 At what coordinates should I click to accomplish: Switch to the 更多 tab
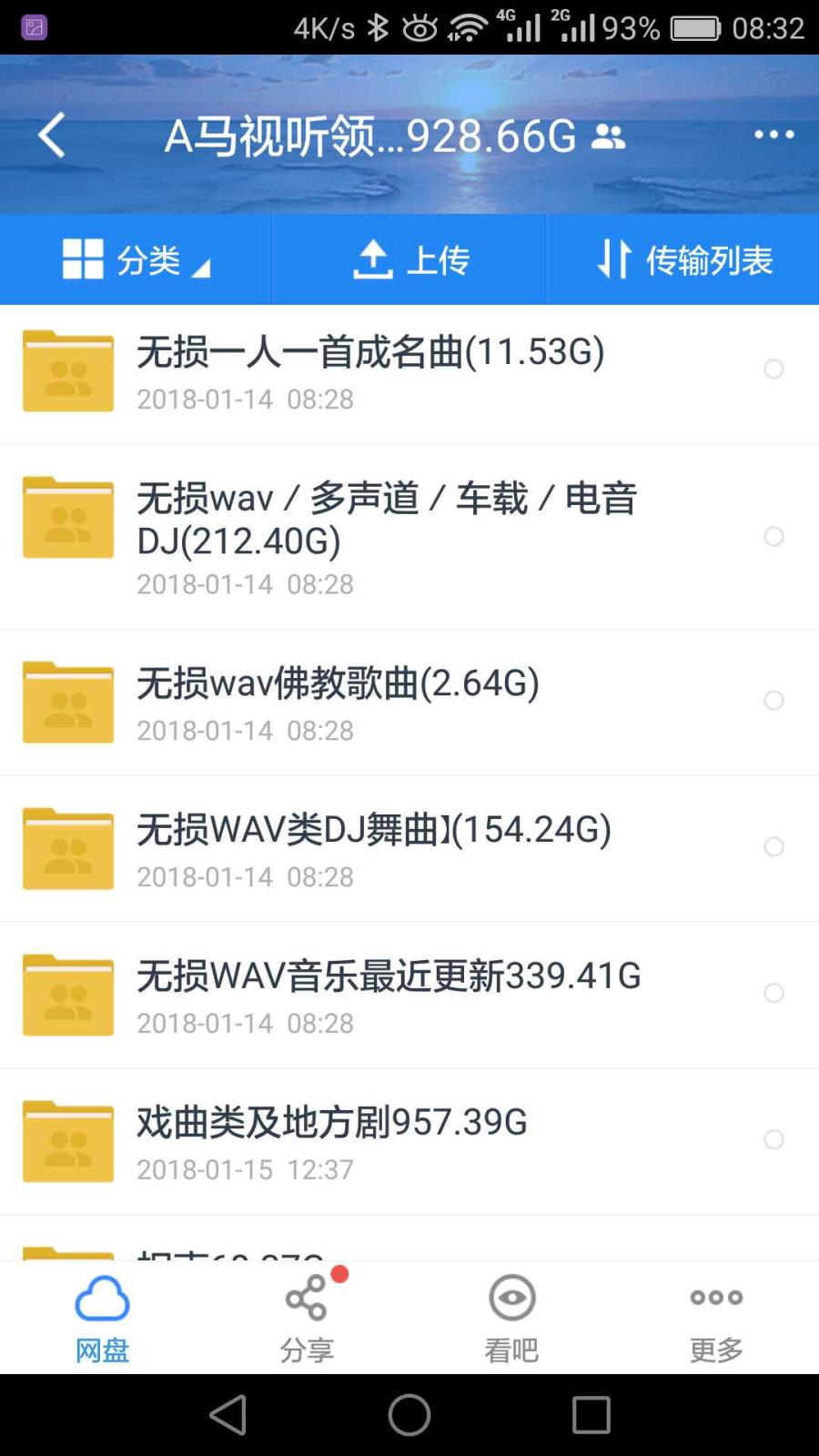[716, 1318]
